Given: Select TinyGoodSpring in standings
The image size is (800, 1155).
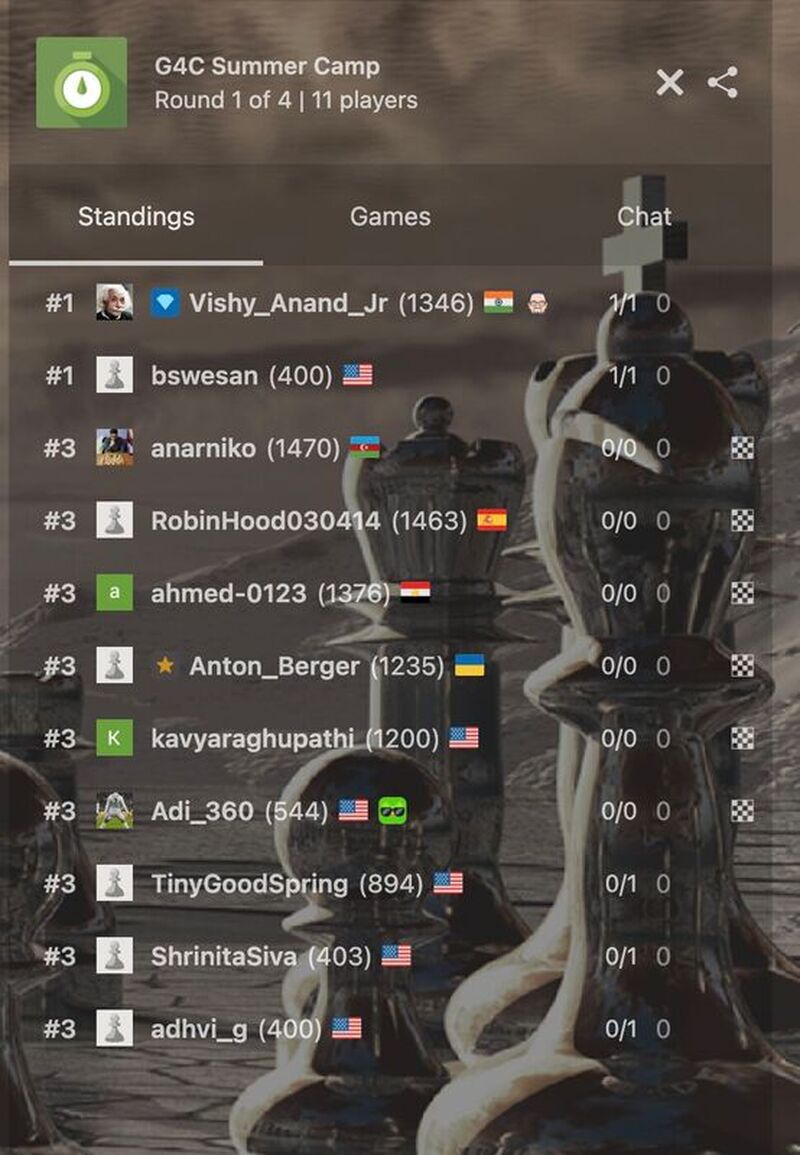Looking at the screenshot, I should [249, 884].
